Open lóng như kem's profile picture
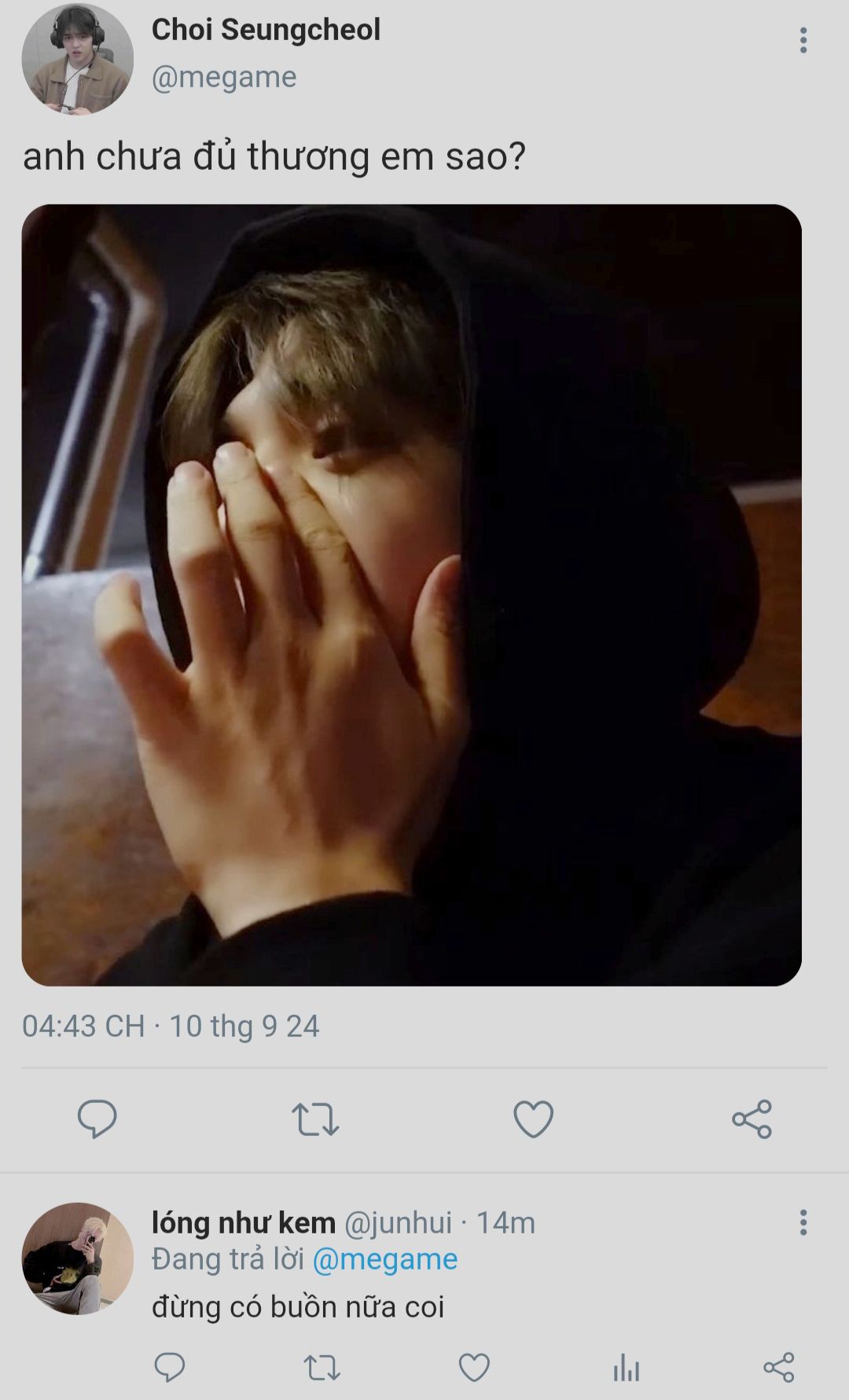The width and height of the screenshot is (849, 1400). tap(77, 1259)
